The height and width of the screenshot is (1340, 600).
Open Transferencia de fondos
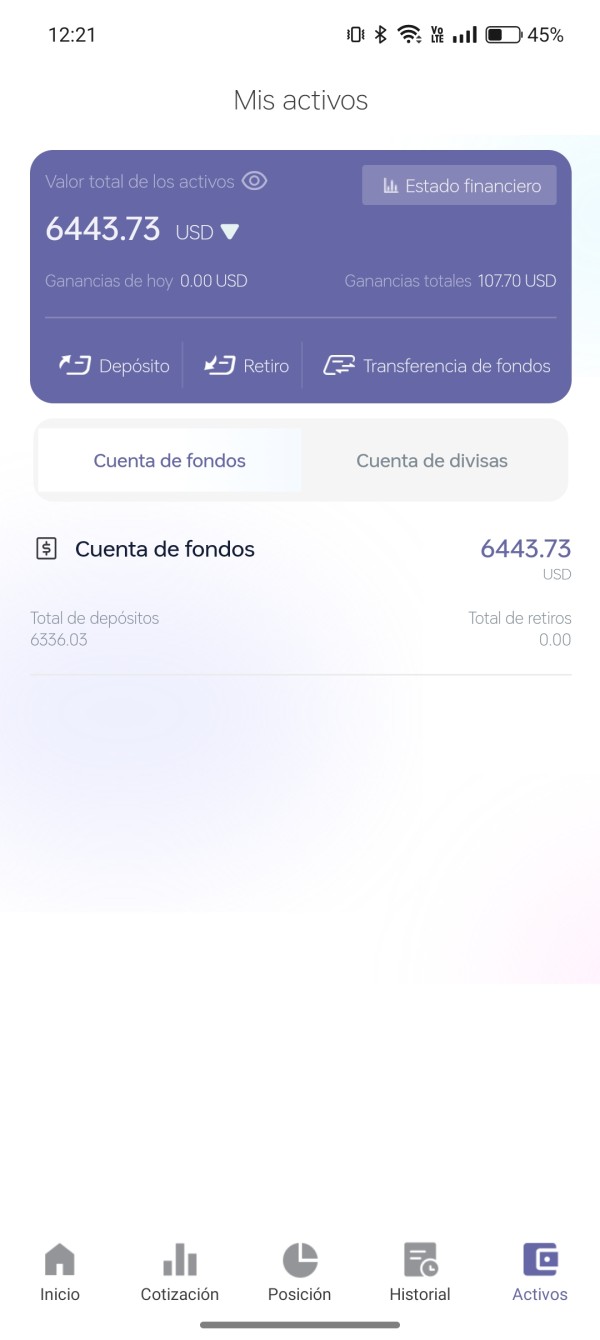tap(437, 366)
